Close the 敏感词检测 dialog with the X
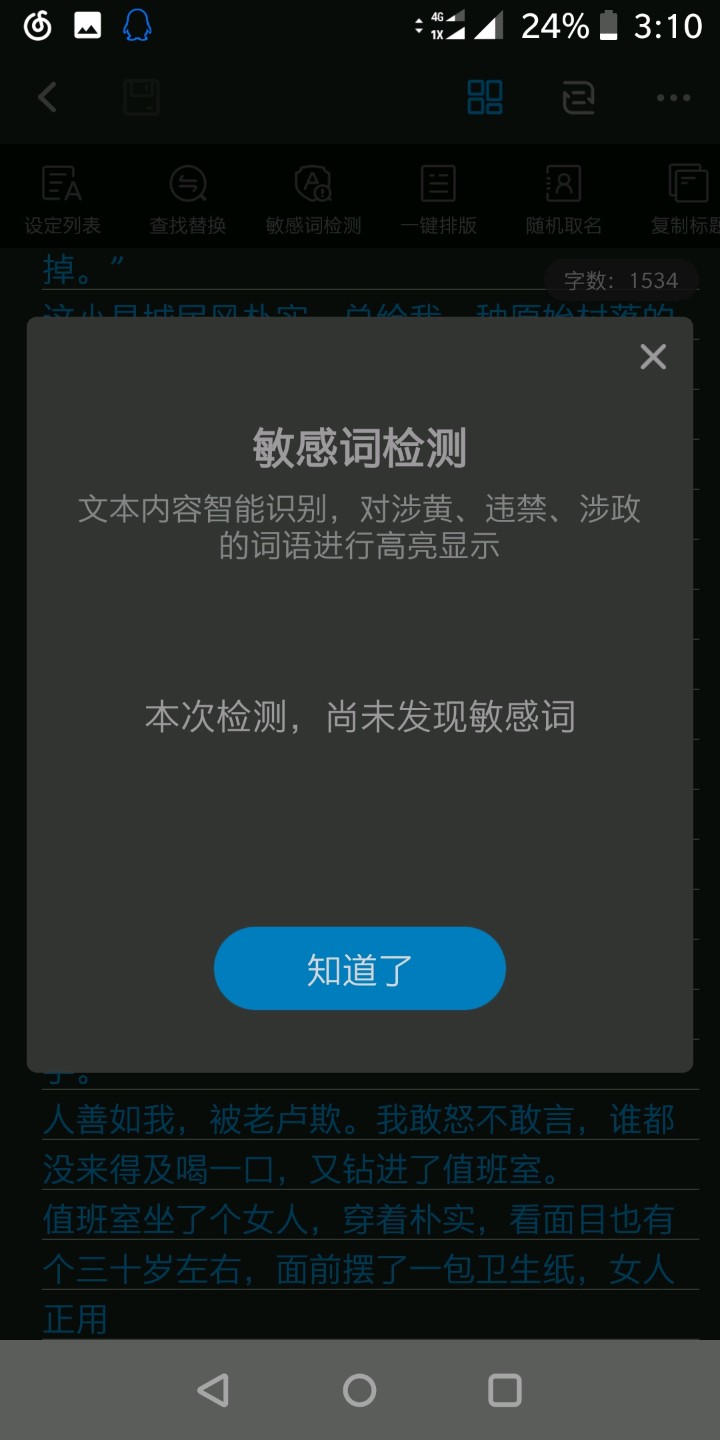 pos(653,357)
